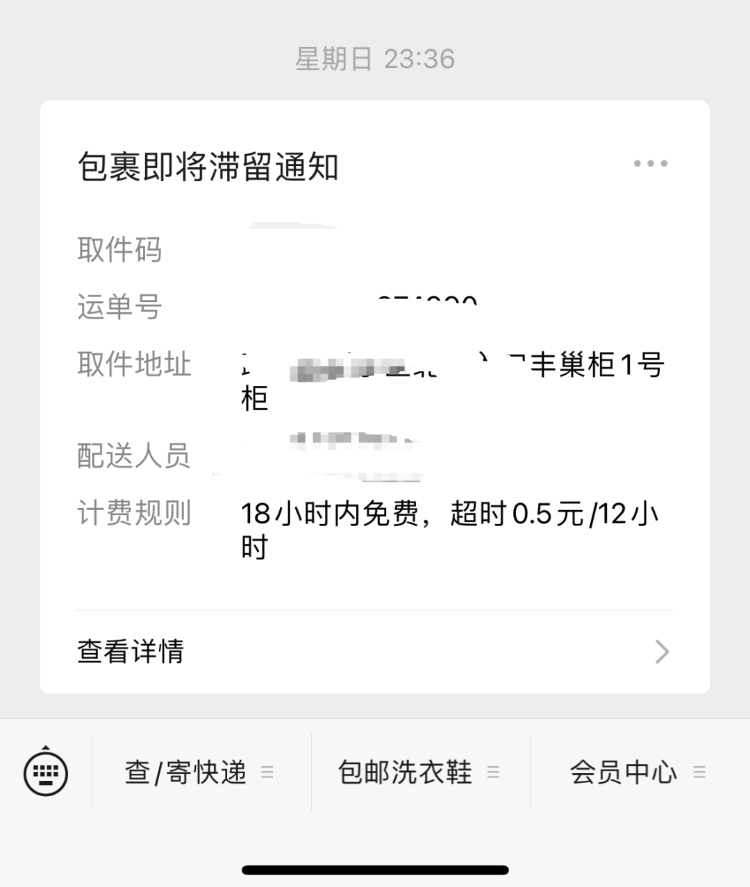Switch to keyboard input mode
This screenshot has height=887, width=750.
46,772
